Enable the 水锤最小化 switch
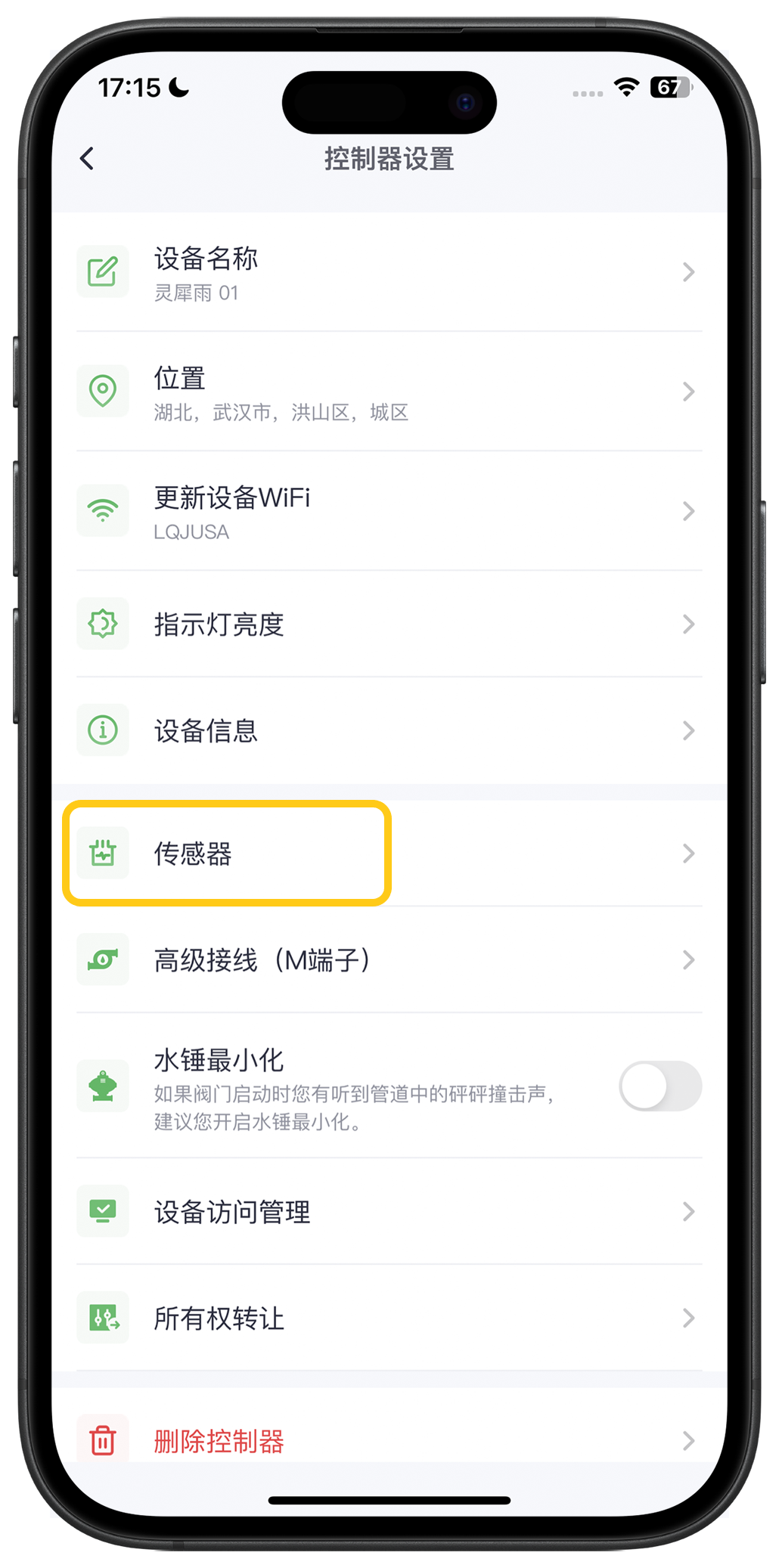Screen dimensions: 779x1568 point(660,1086)
